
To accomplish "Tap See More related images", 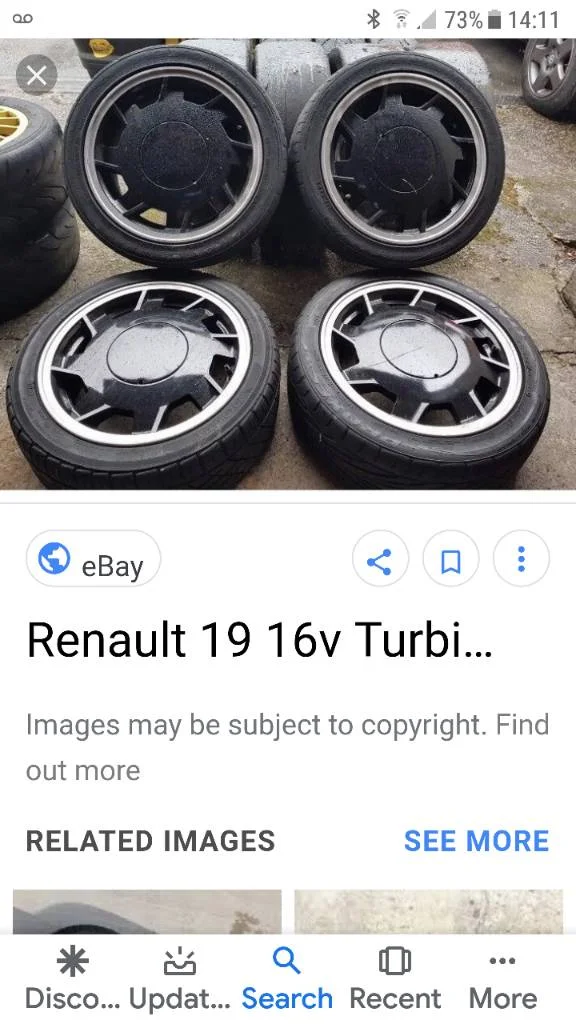I will 477,841.
